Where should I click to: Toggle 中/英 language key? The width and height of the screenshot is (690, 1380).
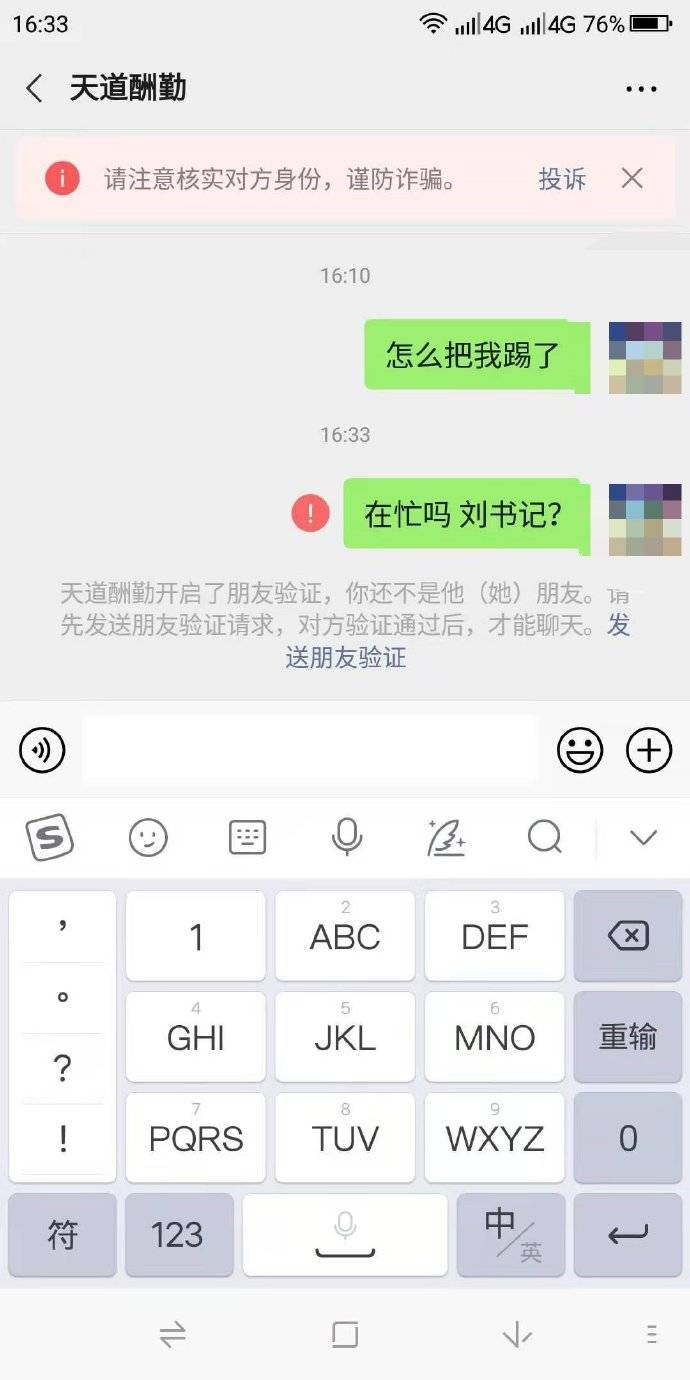pyautogui.click(x=511, y=1235)
